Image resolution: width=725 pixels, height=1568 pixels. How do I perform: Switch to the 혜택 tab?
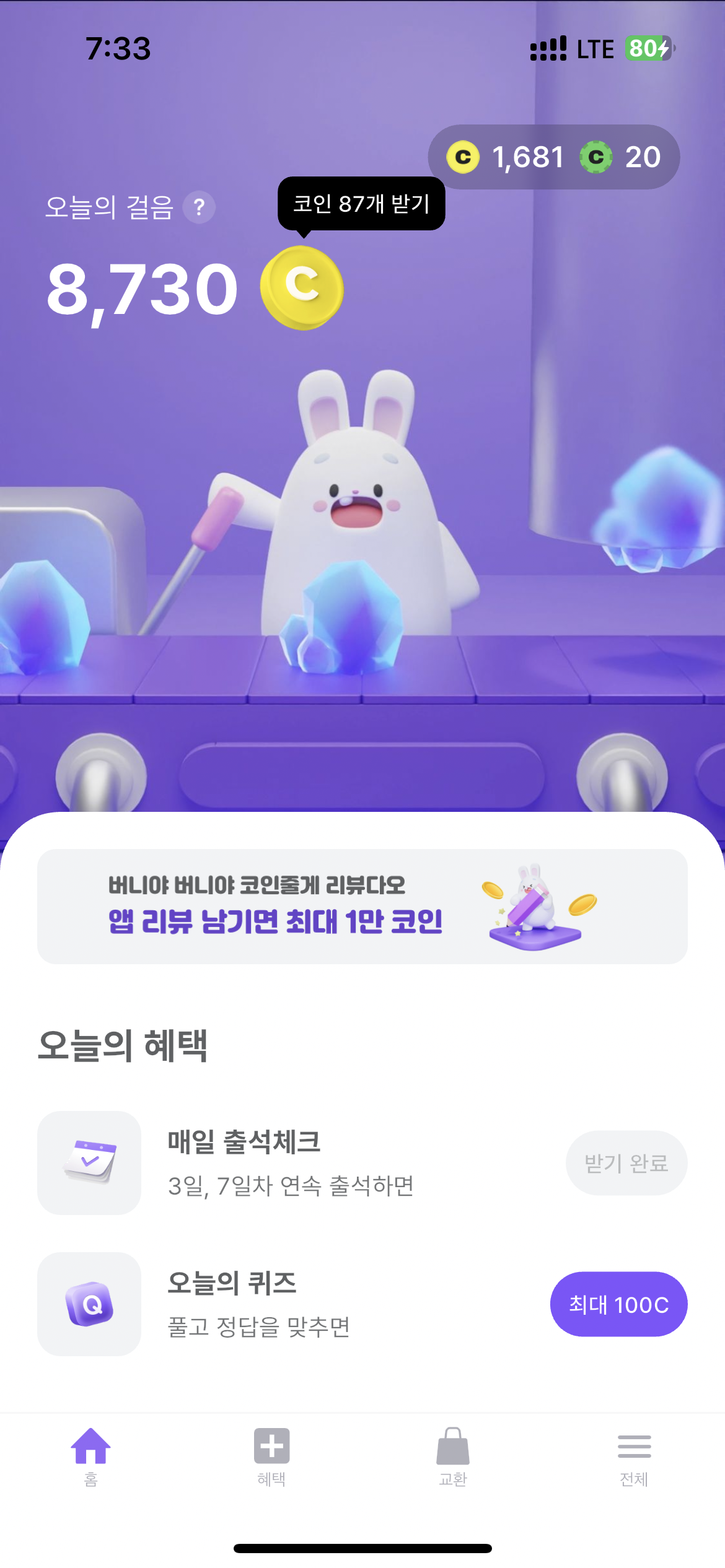[271, 1457]
